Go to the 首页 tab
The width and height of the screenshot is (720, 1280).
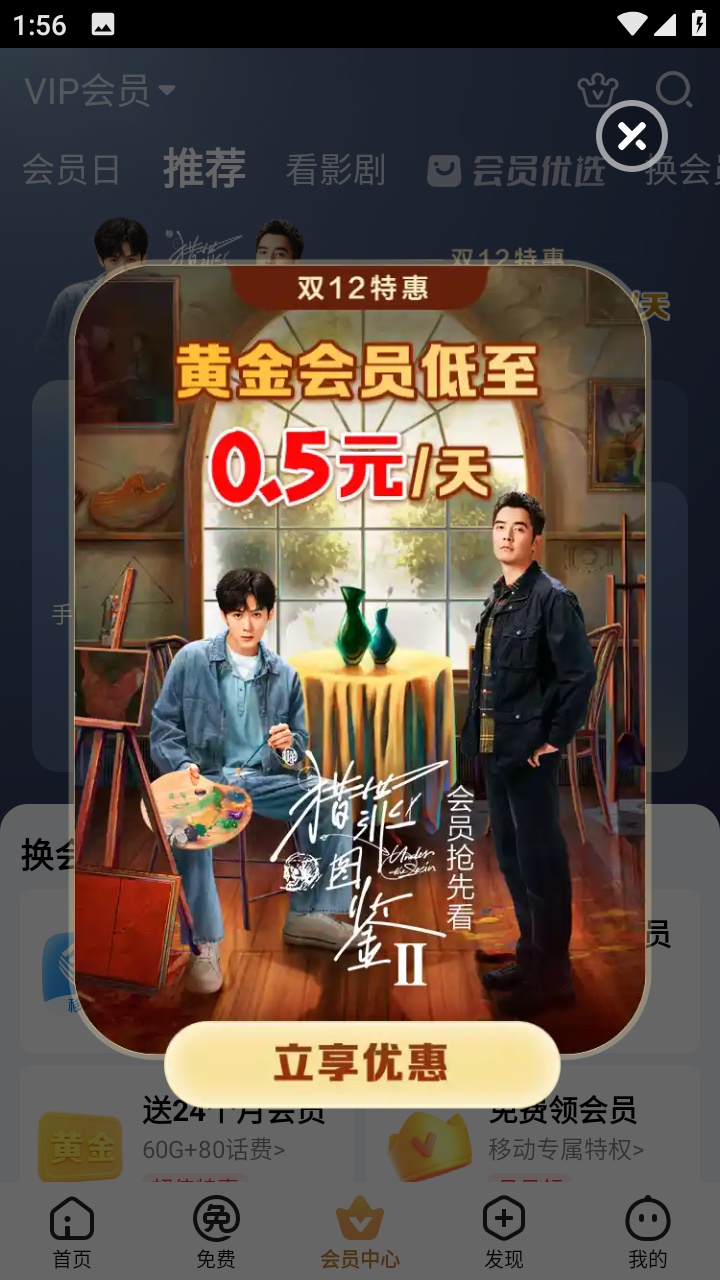pyautogui.click(x=72, y=1232)
